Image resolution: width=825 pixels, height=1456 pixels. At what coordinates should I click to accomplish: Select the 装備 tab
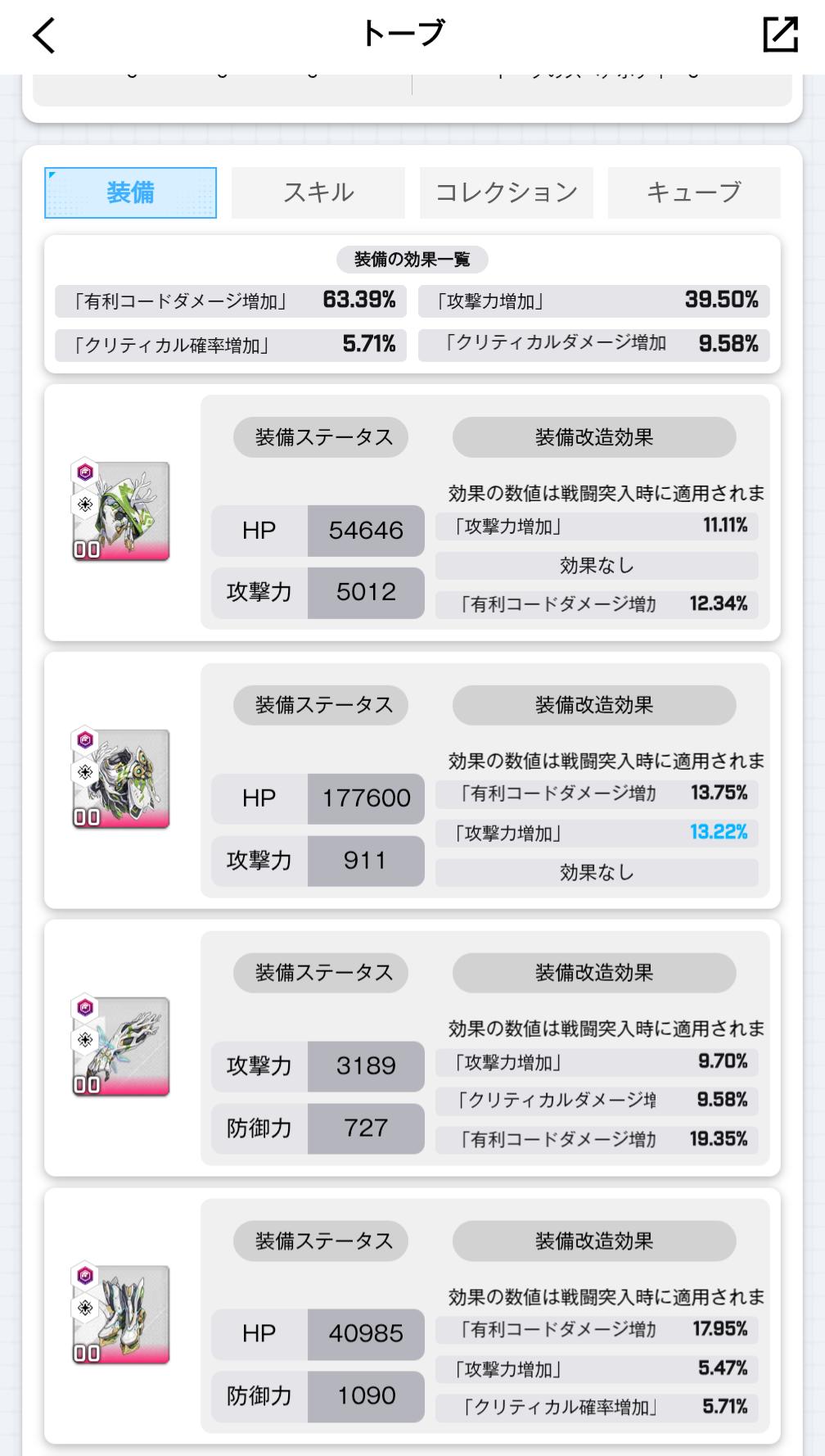coord(130,193)
